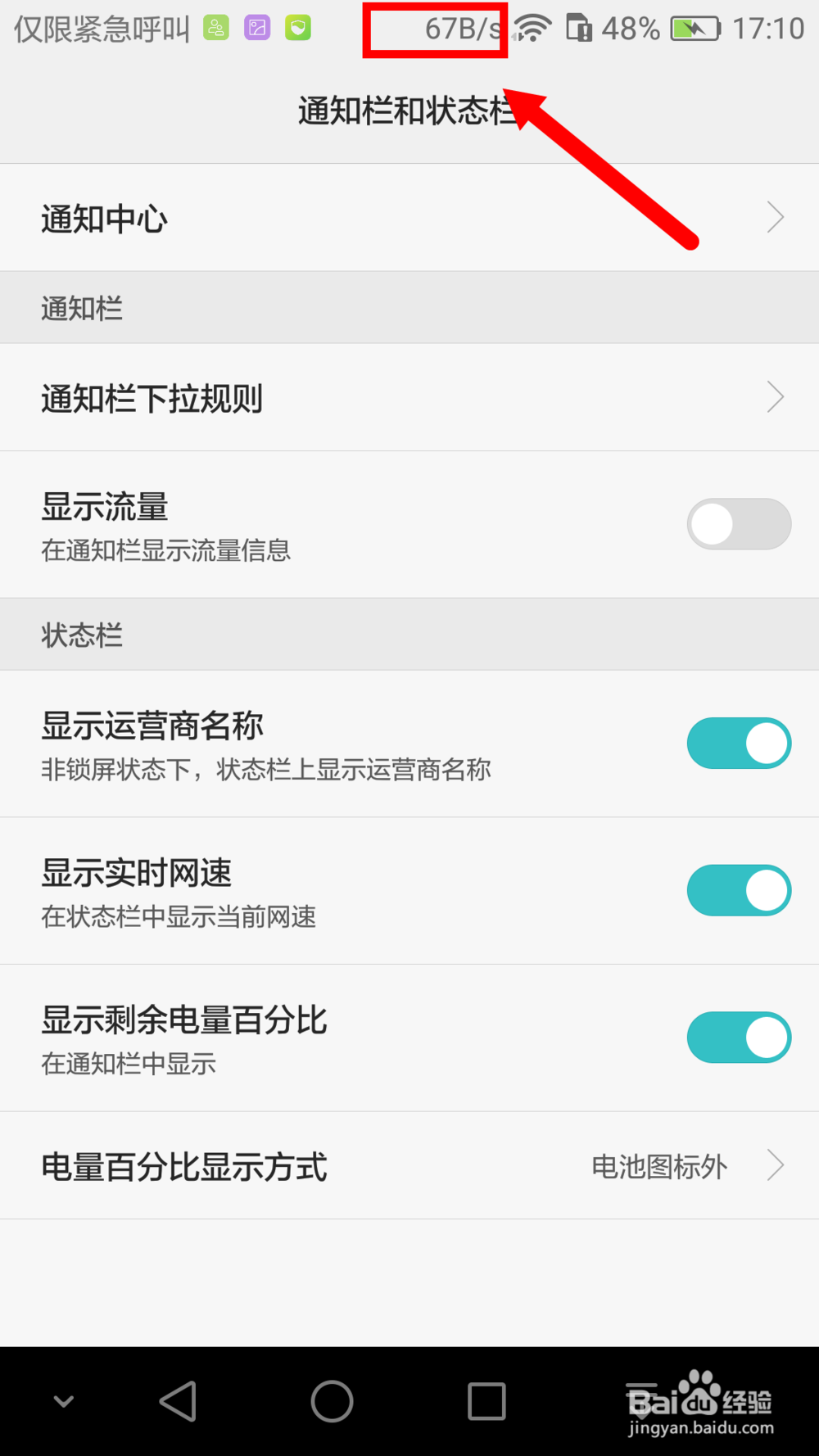Hide the navigation bar with down arrow
Screen dimensions: 819x1456
coord(64,1401)
